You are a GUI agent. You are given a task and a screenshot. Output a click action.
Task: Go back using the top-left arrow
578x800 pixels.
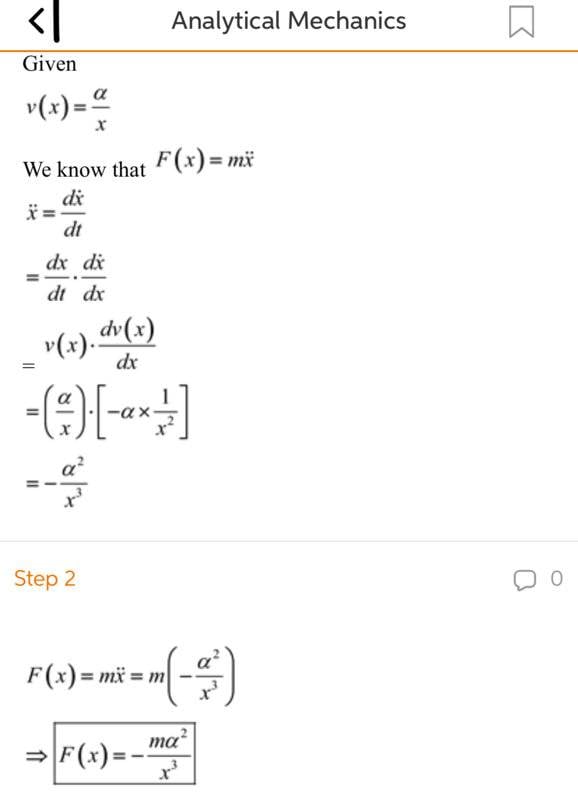pyautogui.click(x=37, y=21)
